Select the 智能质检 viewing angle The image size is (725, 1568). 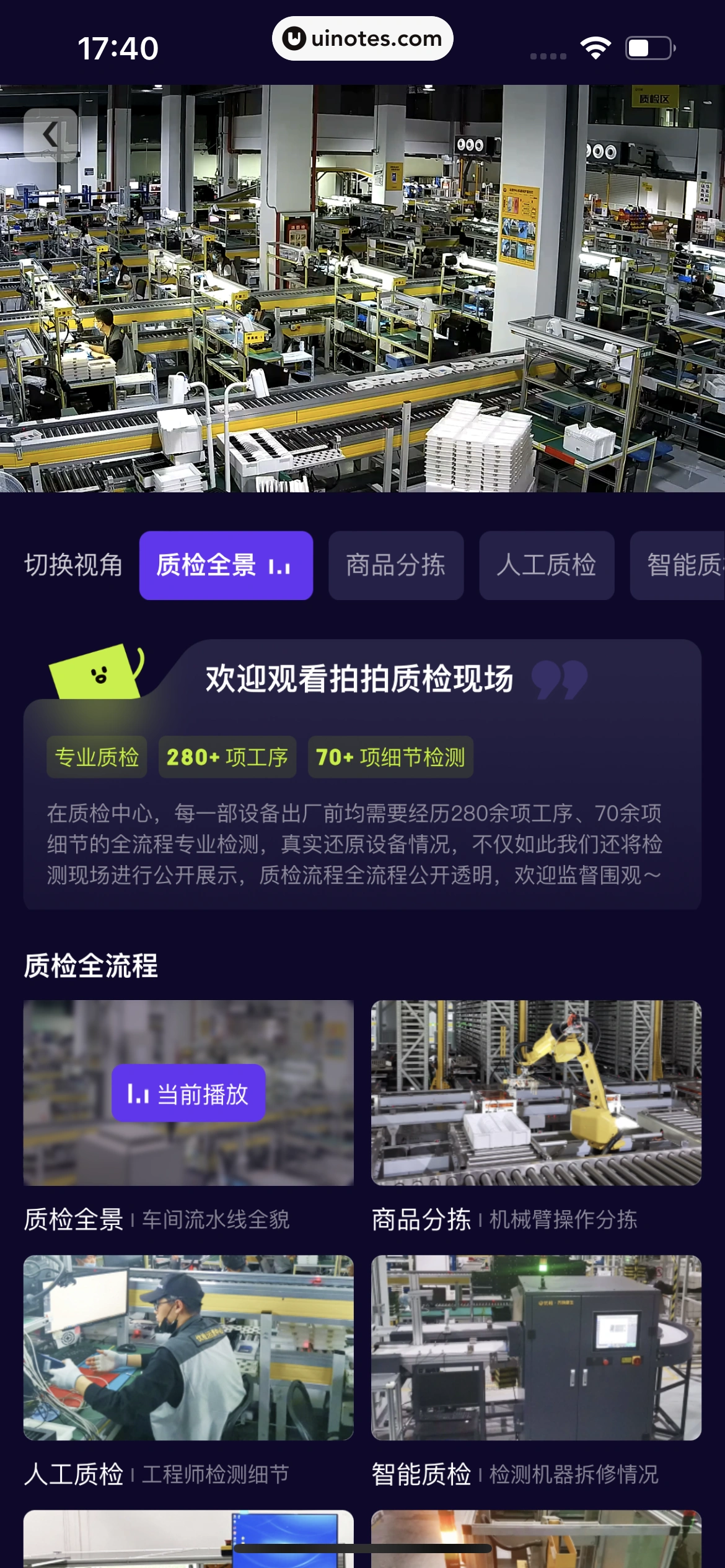[682, 565]
